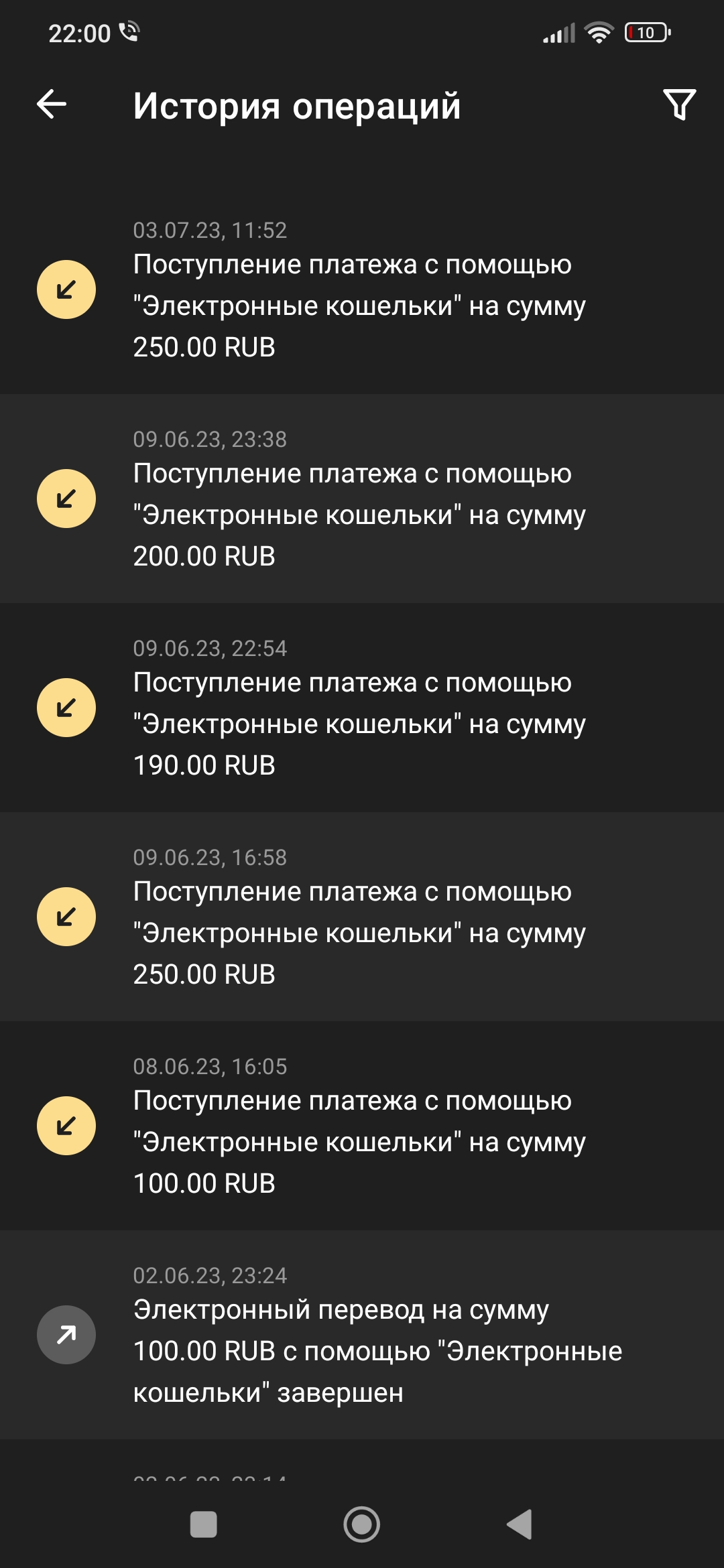Tap the system home button
The image size is (724, 1568).
362,1524
